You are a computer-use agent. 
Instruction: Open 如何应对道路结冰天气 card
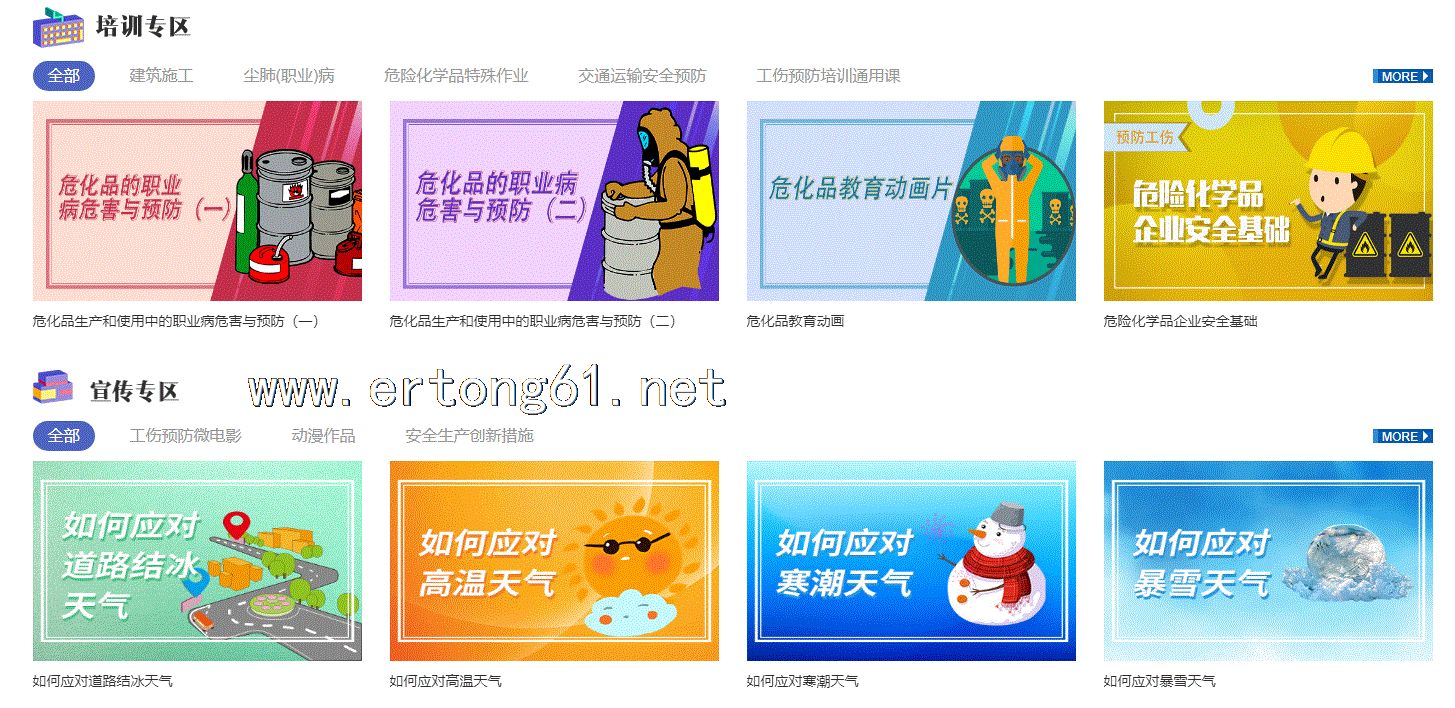click(197, 561)
